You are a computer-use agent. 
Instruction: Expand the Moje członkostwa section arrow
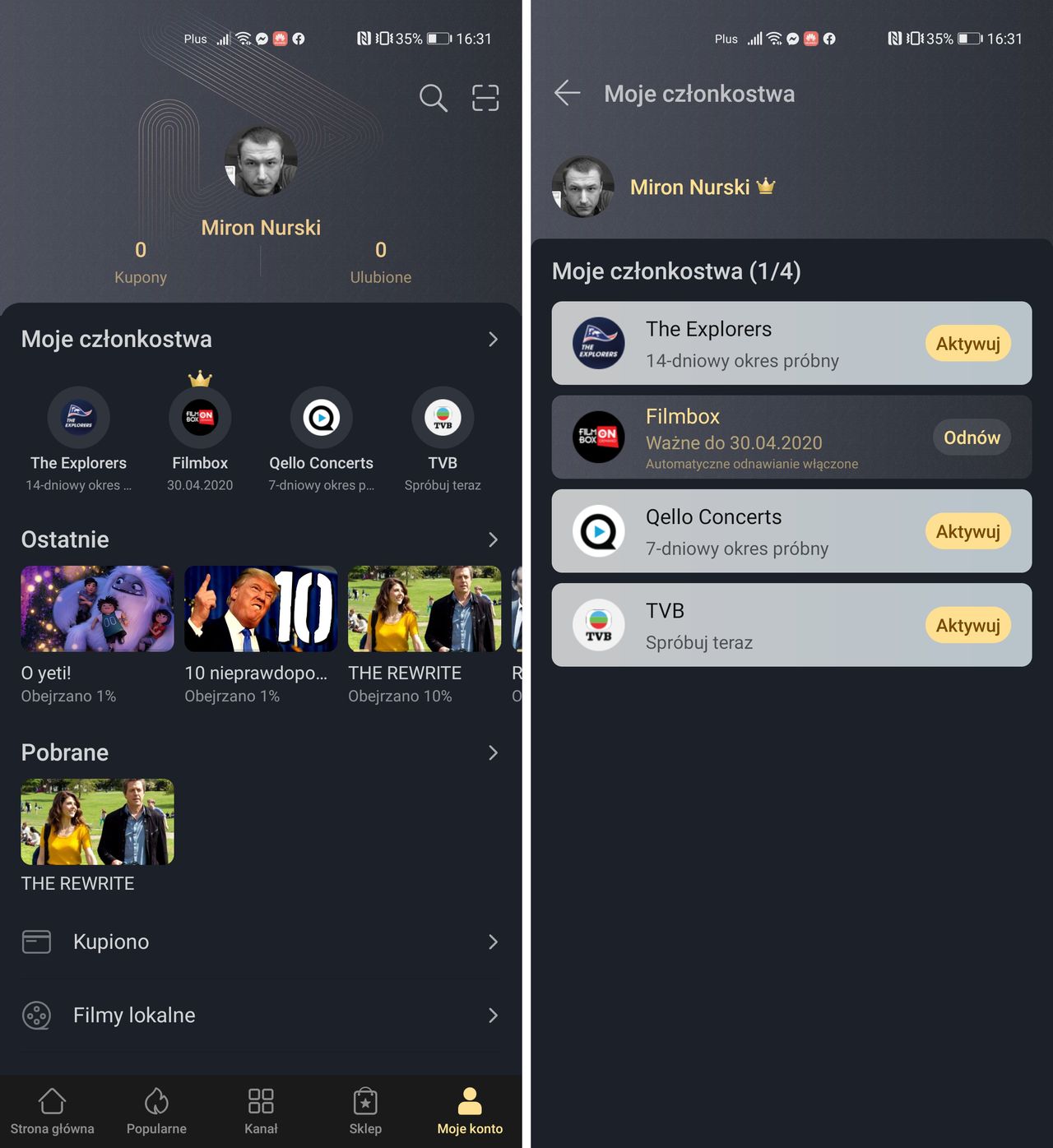pos(493,340)
